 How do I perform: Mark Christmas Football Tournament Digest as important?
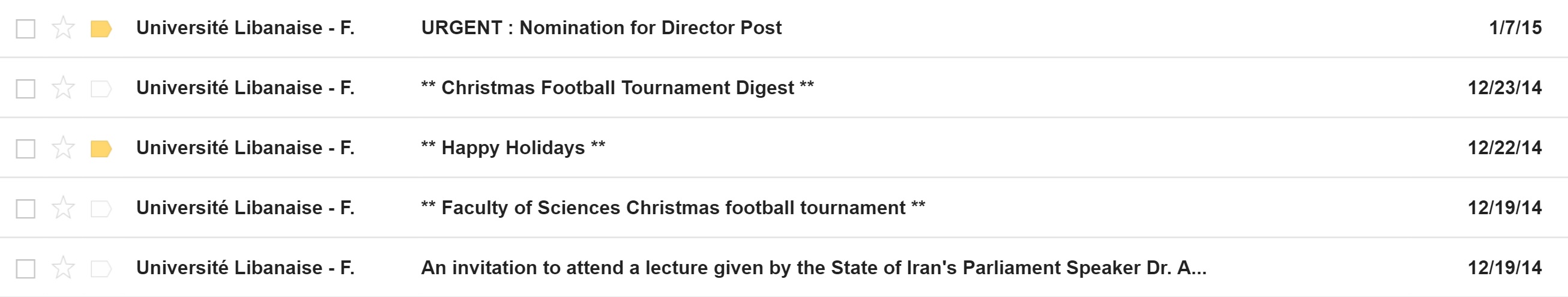100,89
